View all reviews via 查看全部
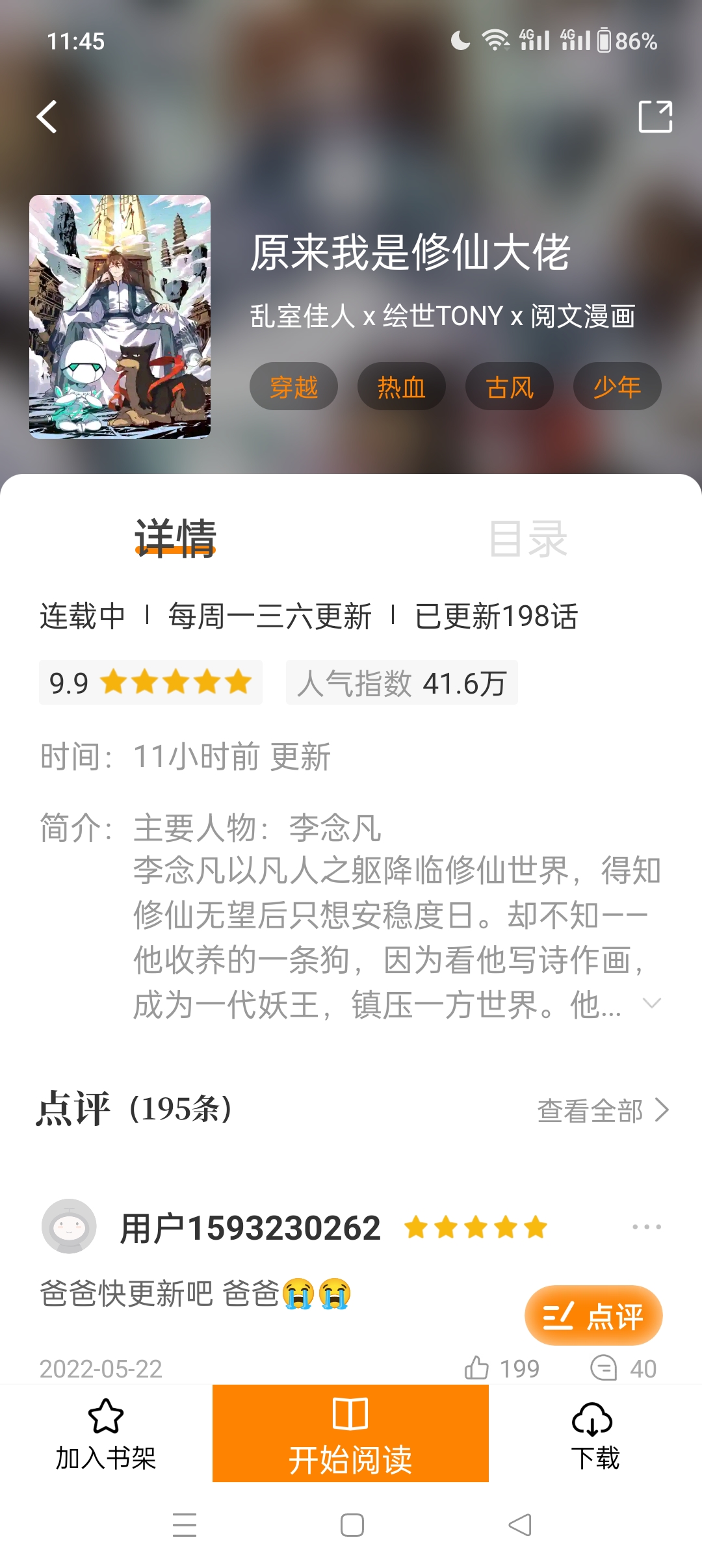Image resolution: width=702 pixels, height=1568 pixels. 603,1110
